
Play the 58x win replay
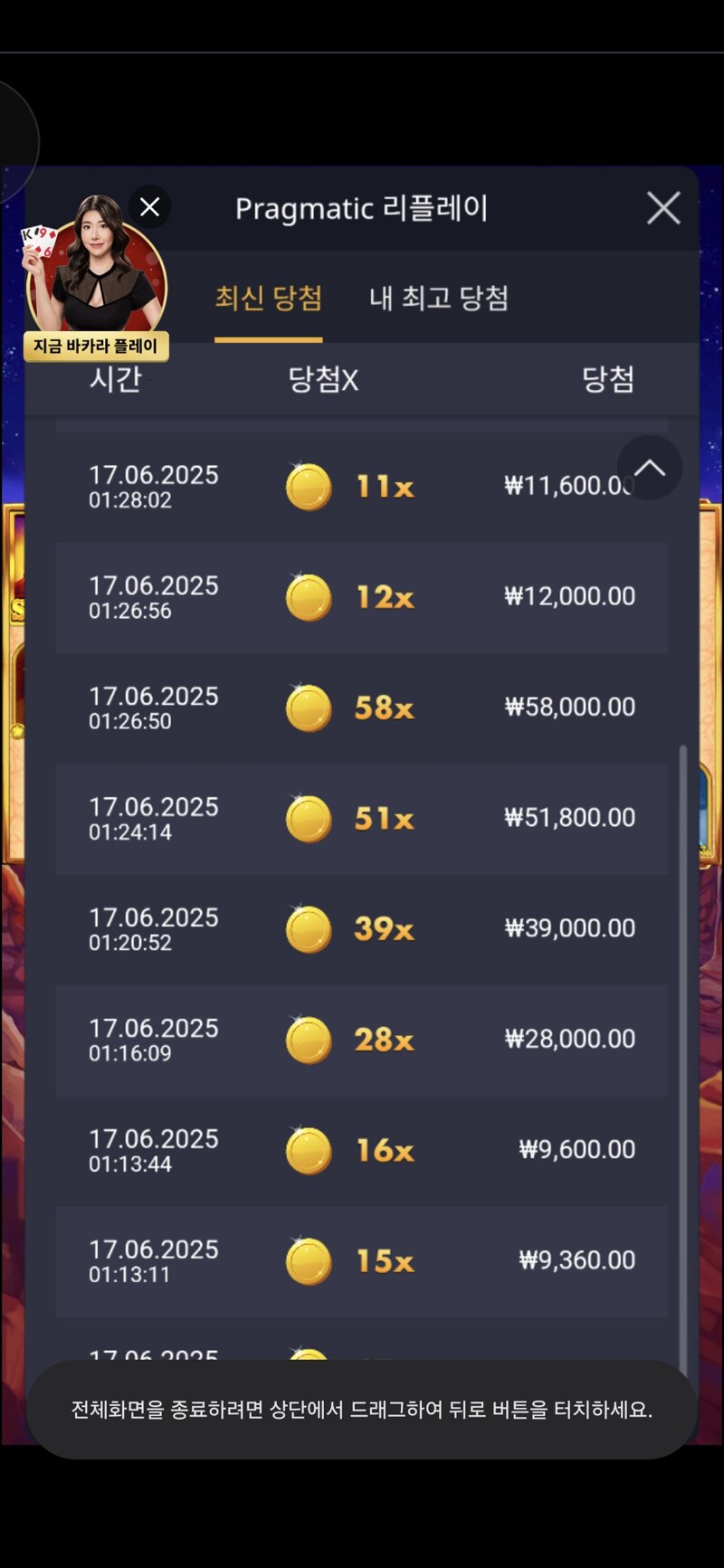click(361, 708)
